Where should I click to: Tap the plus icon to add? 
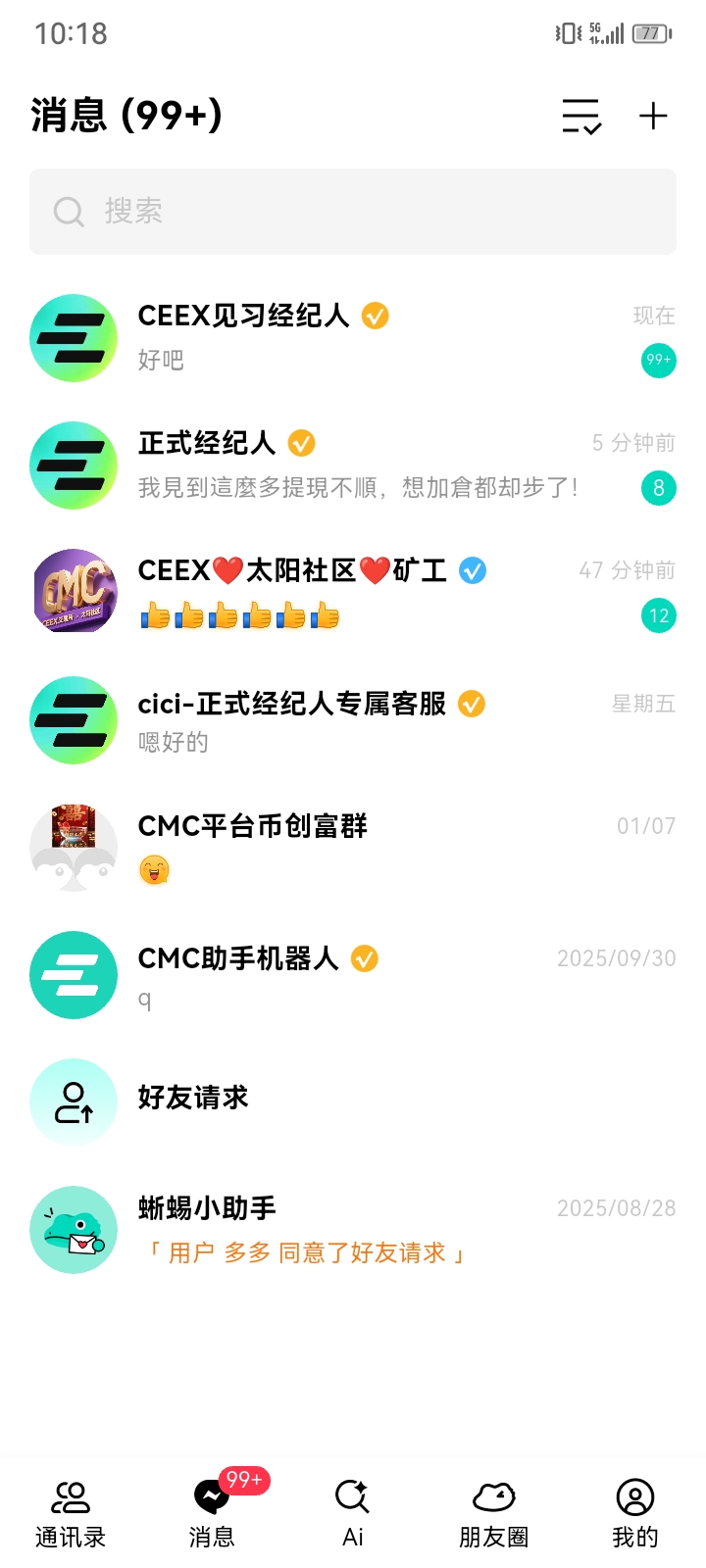pyautogui.click(x=653, y=117)
